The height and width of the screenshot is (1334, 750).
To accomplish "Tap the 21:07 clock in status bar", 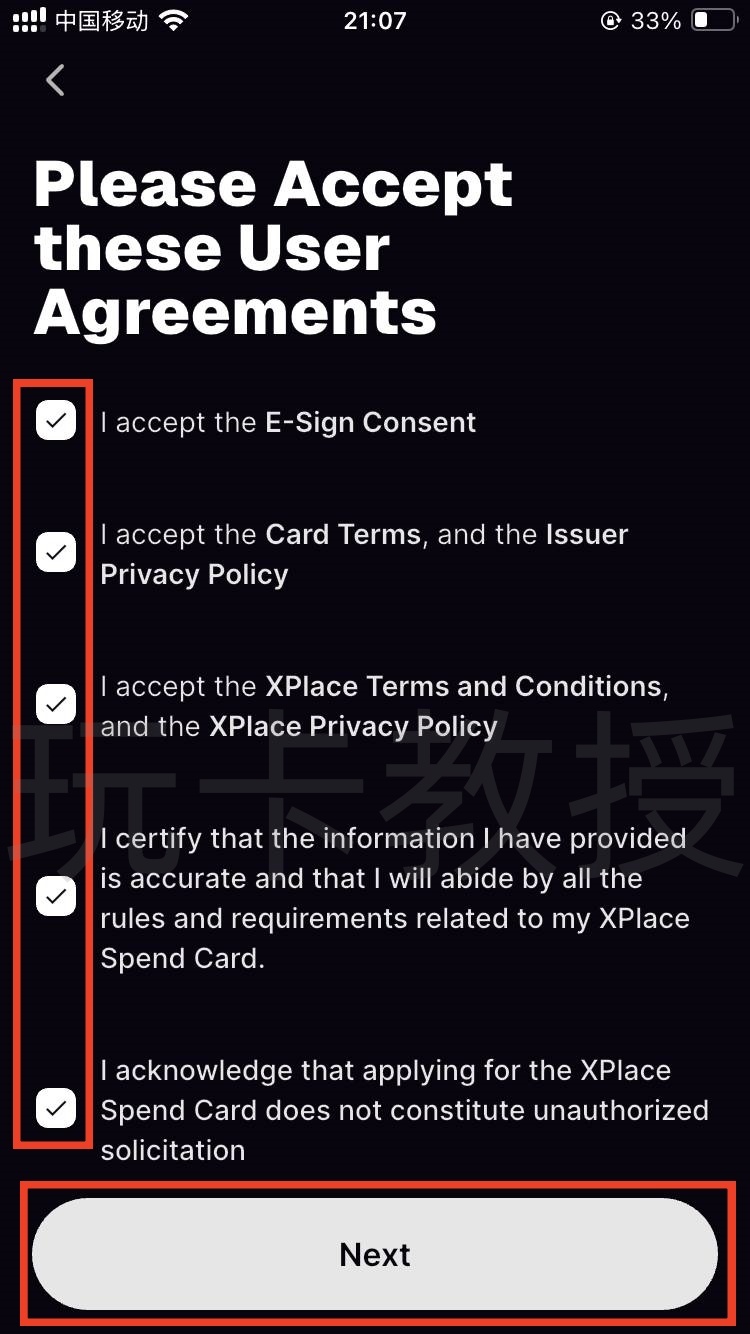I will click(x=374, y=20).
